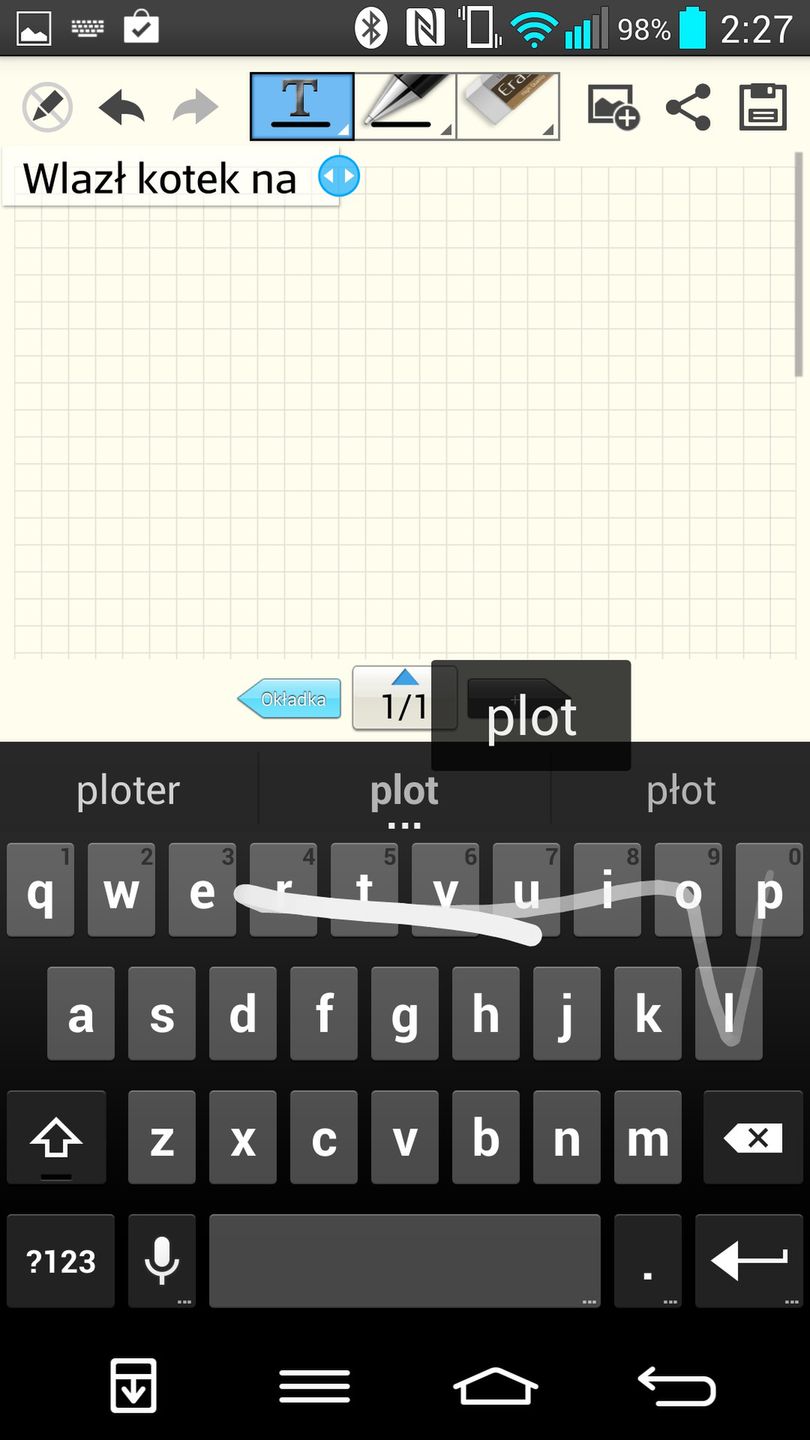This screenshot has width=810, height=1440.
Task: Toggle the pen-only mode icon
Action: coord(47,107)
